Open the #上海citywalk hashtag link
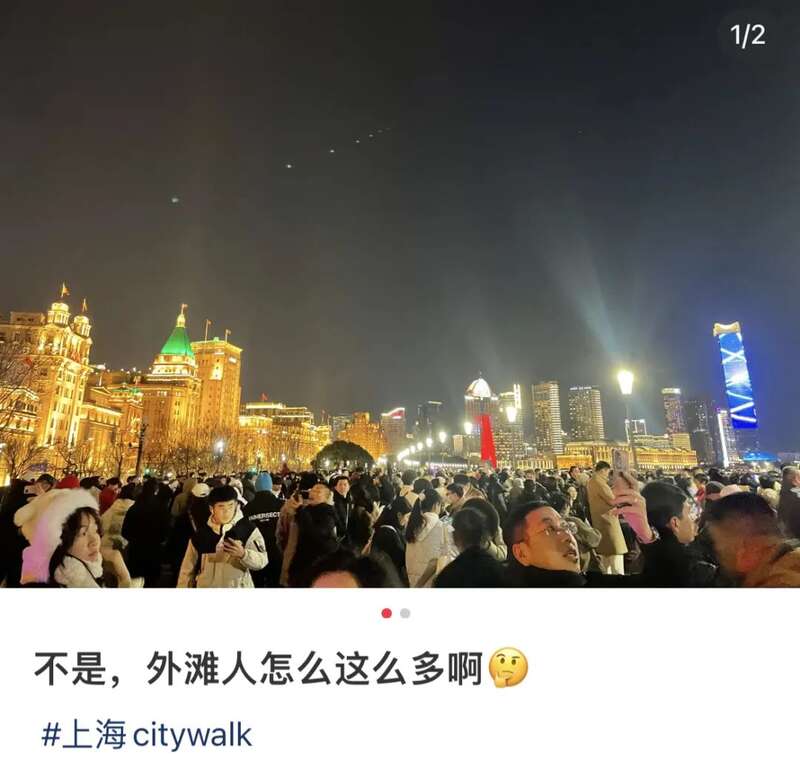Screen dimensions: 800x770 (x=146, y=735)
